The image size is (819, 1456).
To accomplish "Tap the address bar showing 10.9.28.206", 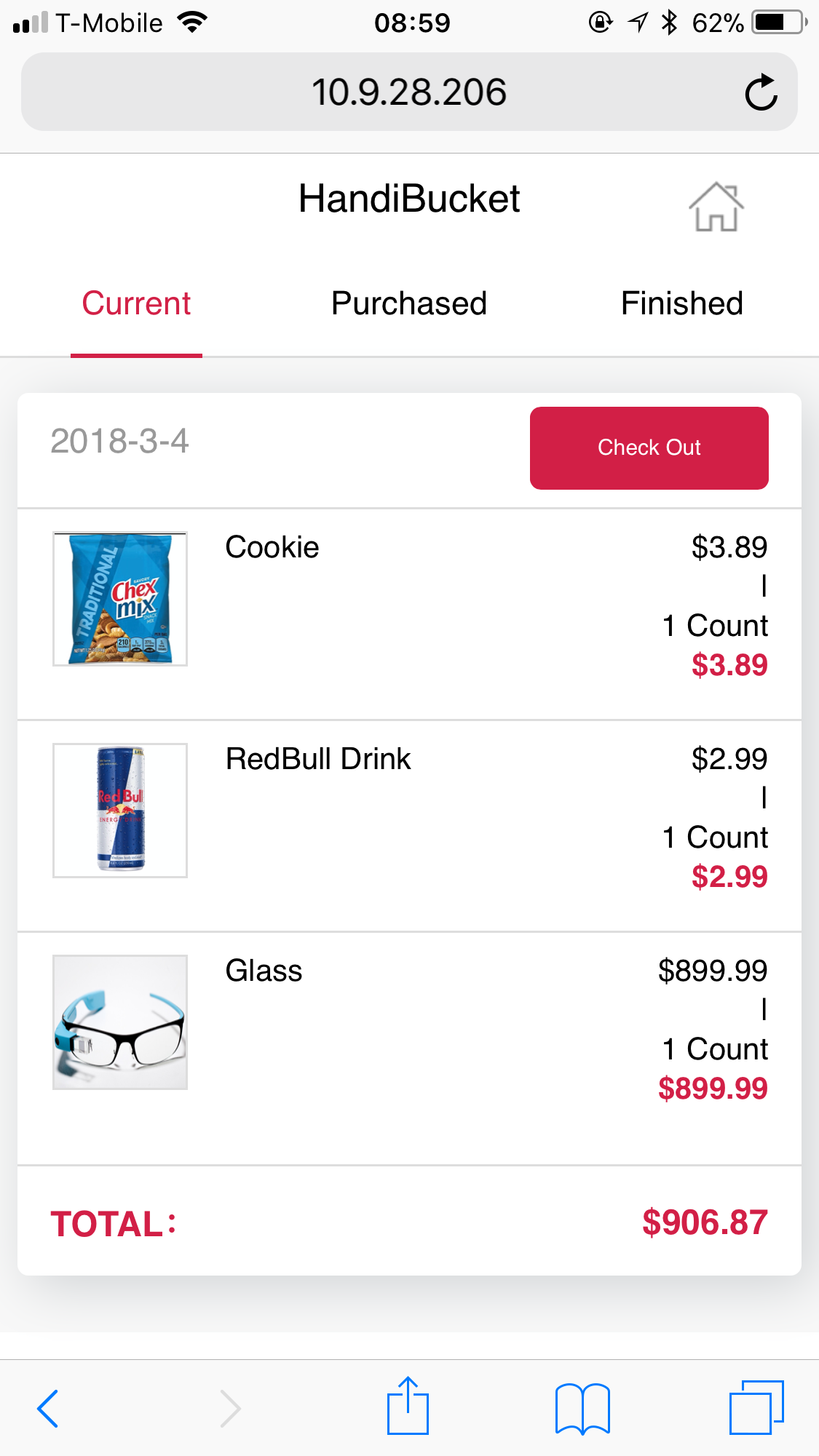I will (408, 92).
